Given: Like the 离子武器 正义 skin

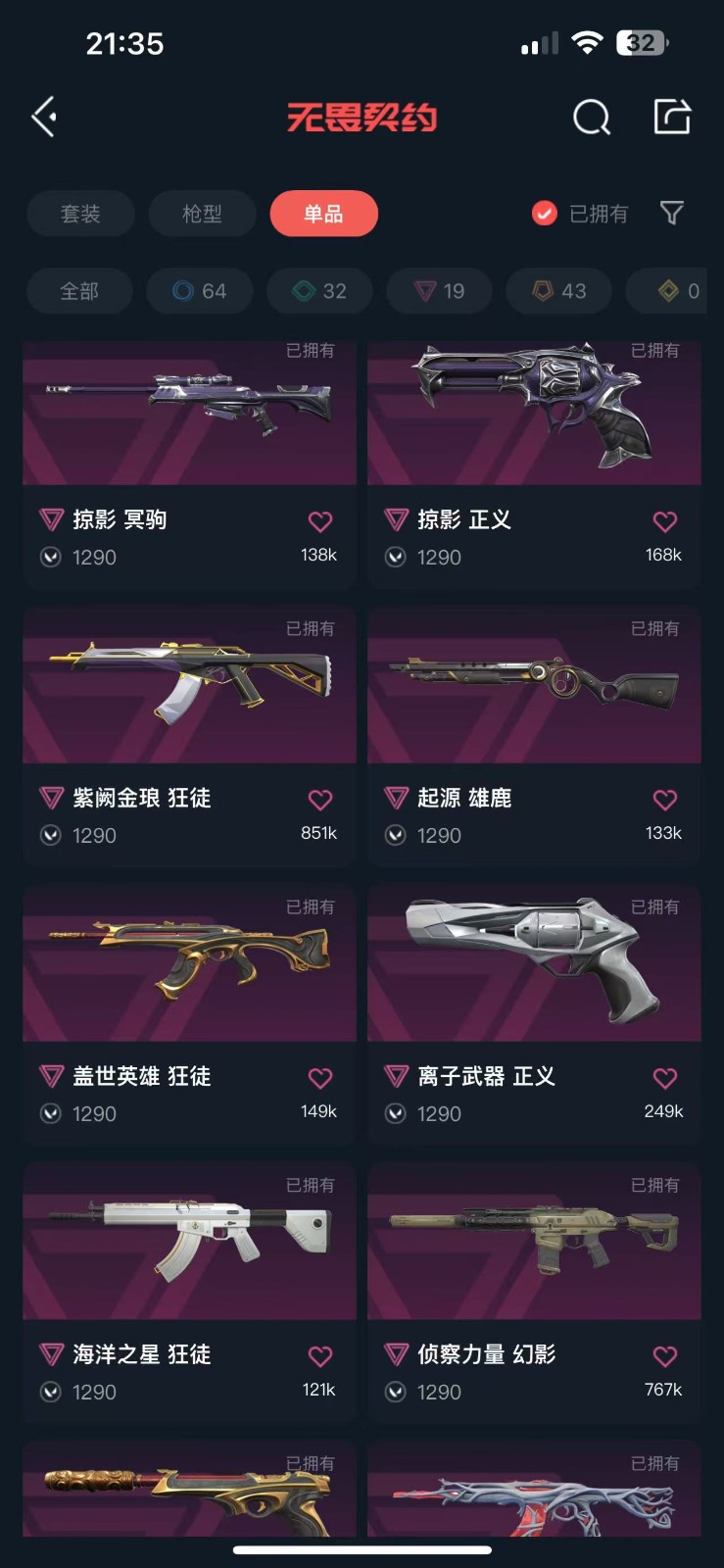Looking at the screenshot, I should [x=665, y=1078].
